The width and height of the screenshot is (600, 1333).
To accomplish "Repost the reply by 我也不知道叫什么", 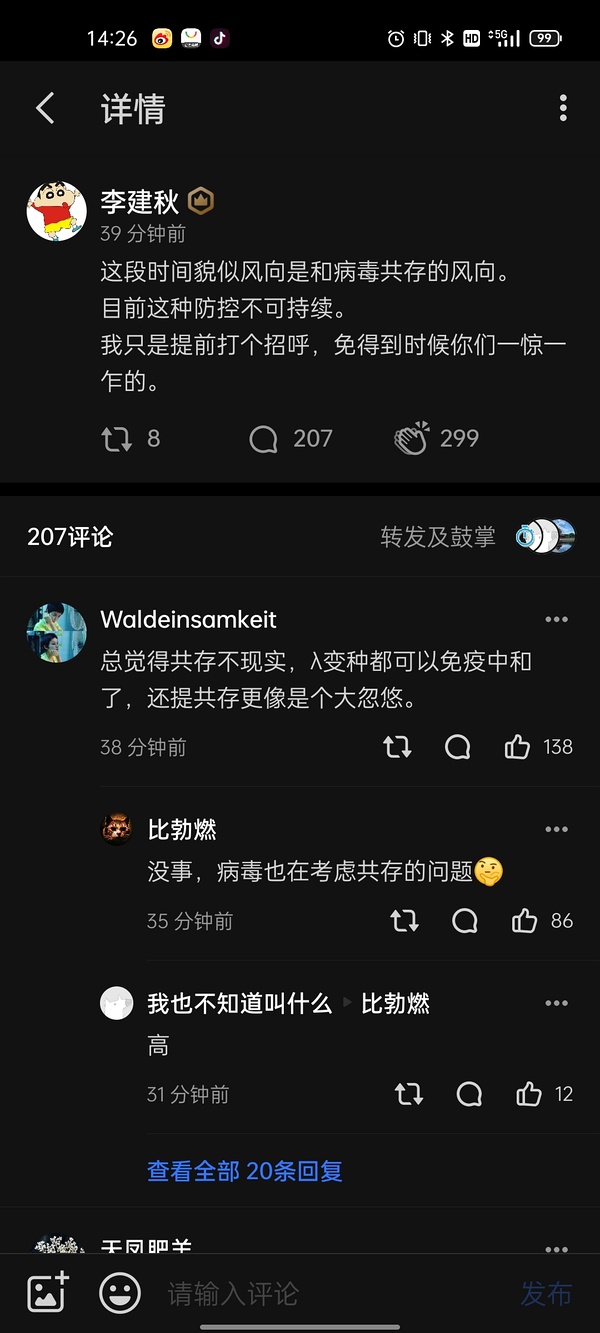I will (x=409, y=1095).
